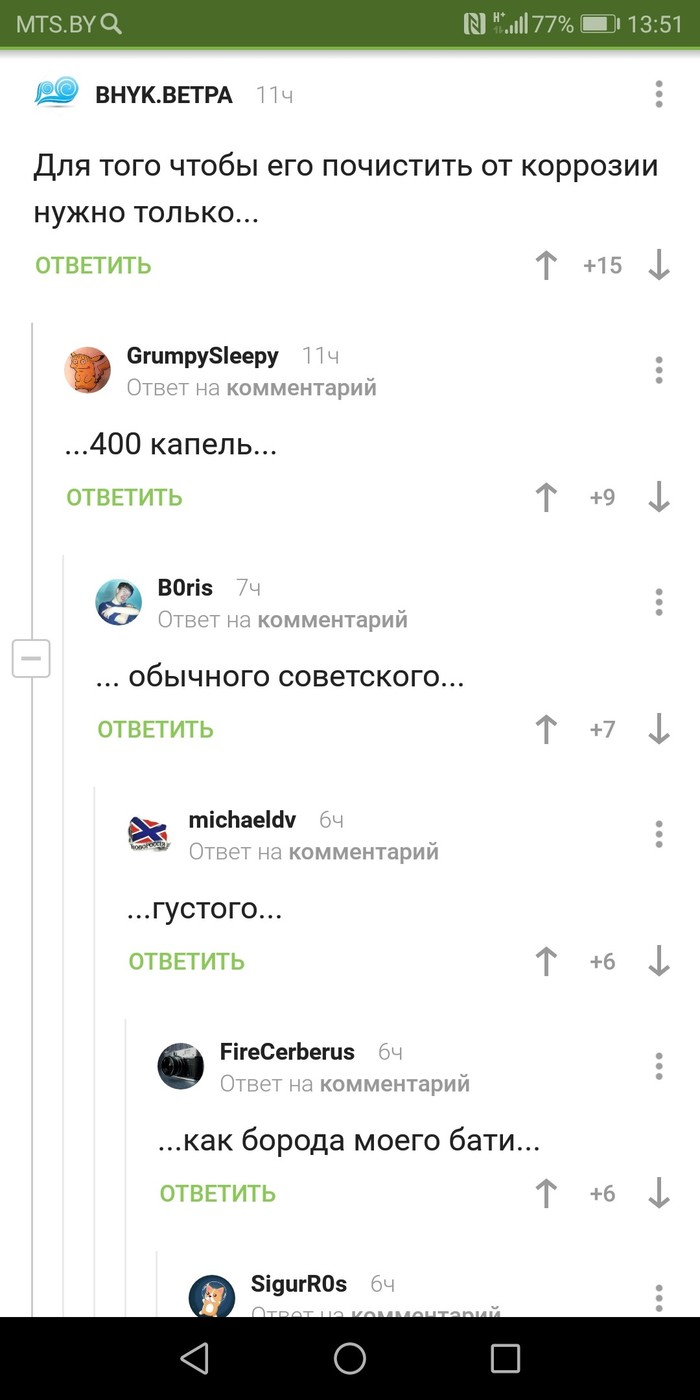Downvote FireCerberus's comment
The height and width of the screenshot is (1400, 700).
tap(658, 1193)
